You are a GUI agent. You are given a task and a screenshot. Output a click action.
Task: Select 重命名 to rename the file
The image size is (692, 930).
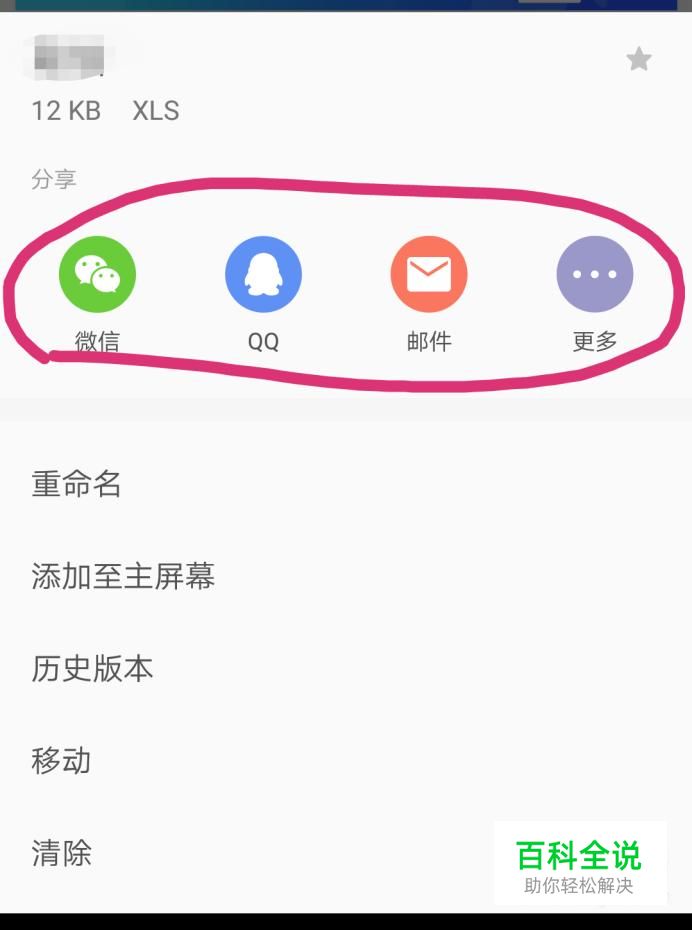pos(77,485)
